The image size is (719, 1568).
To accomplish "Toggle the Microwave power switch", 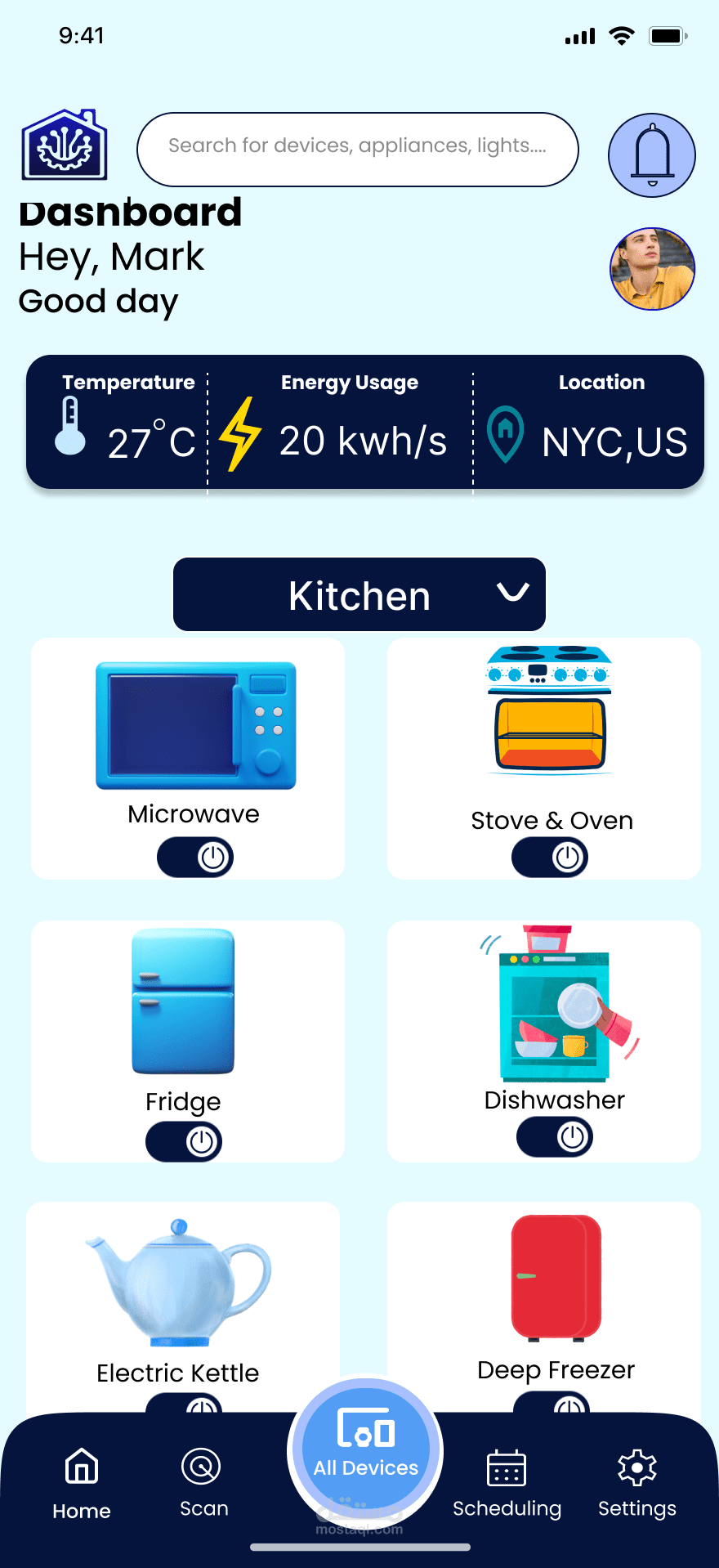I will pyautogui.click(x=195, y=858).
